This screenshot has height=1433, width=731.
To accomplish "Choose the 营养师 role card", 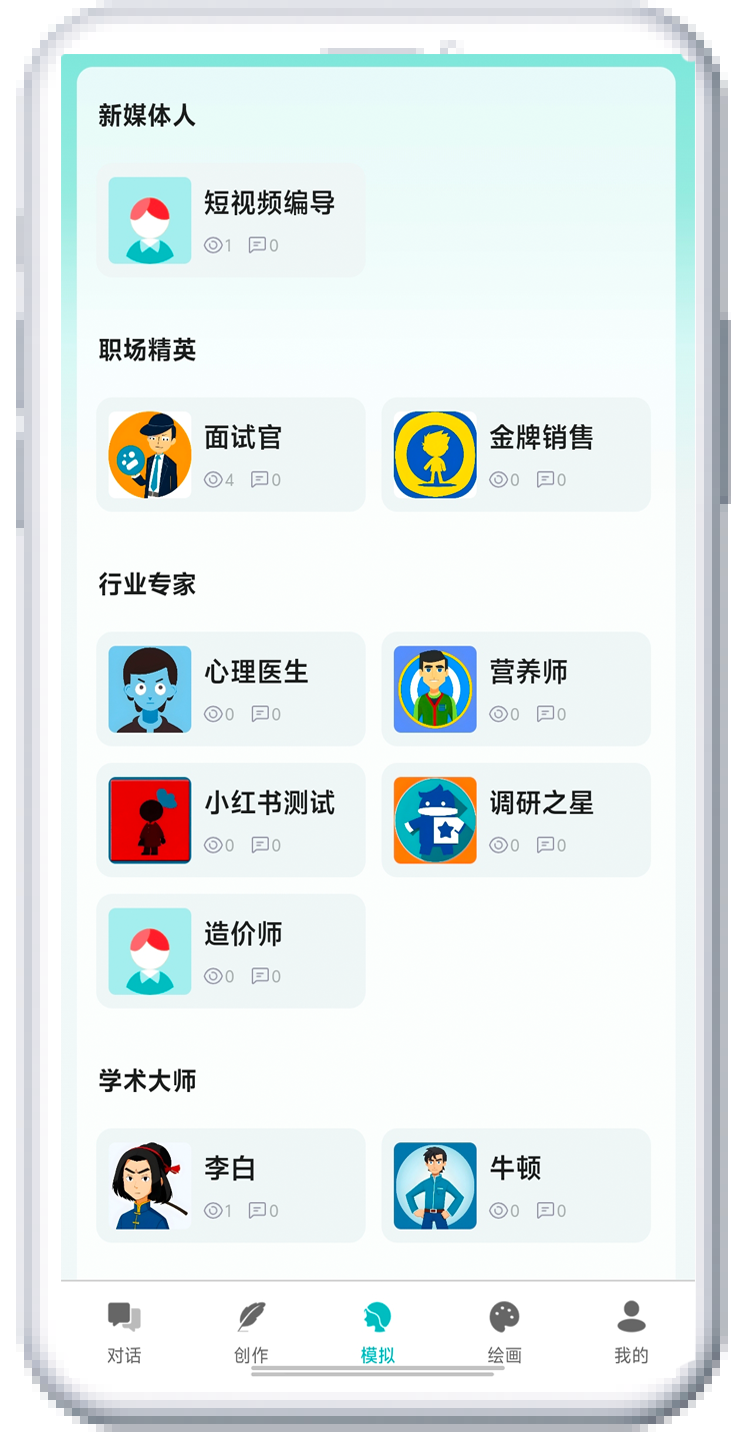I will coord(516,689).
